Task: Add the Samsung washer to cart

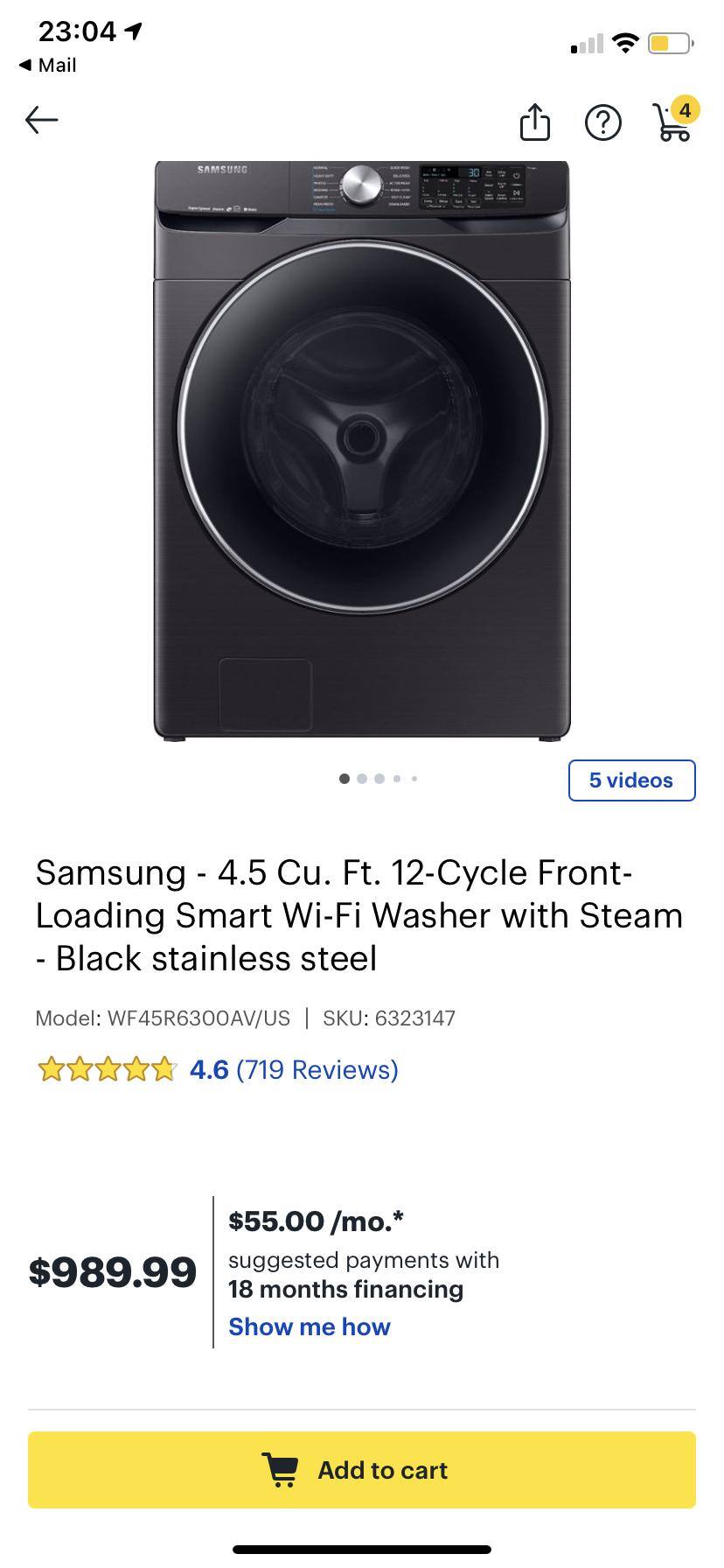Action: pos(362,1469)
